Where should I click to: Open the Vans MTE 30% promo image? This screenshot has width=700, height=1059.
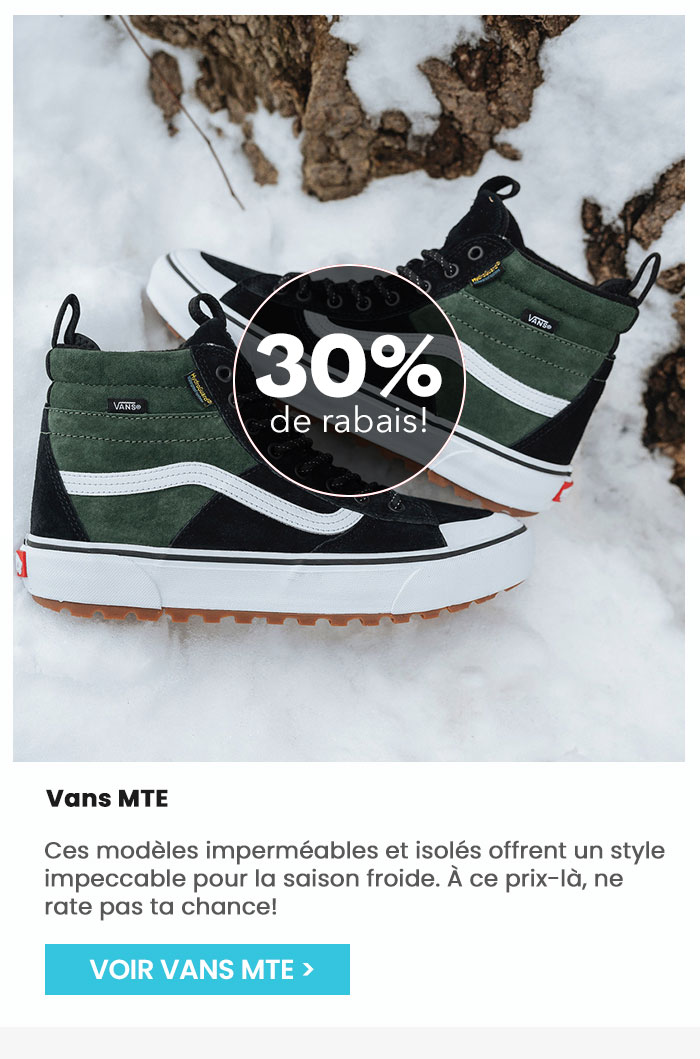tap(349, 390)
